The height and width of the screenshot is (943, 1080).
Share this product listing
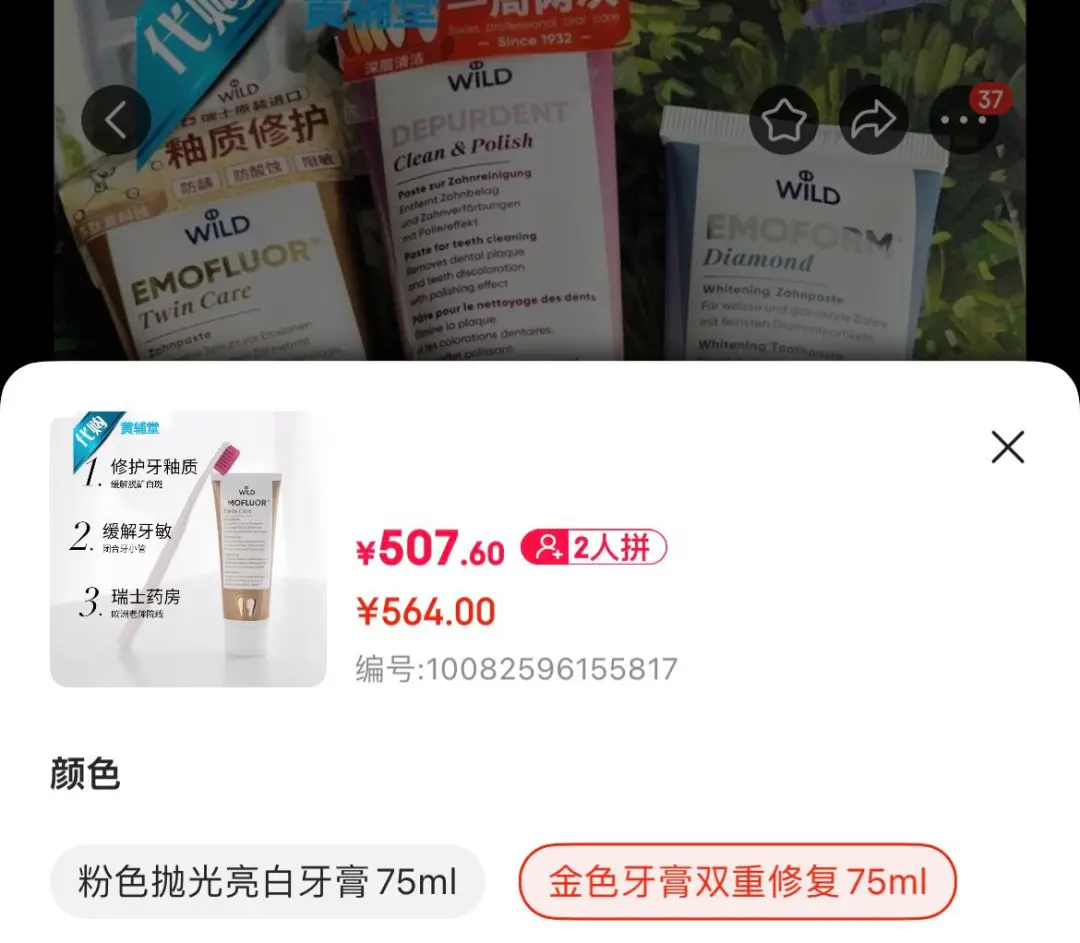tap(873, 120)
